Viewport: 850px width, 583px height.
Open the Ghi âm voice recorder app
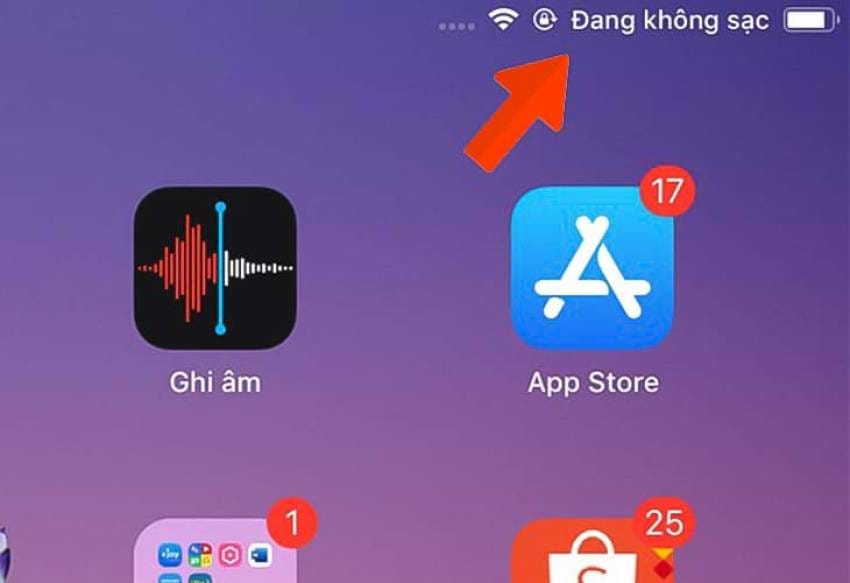point(215,268)
